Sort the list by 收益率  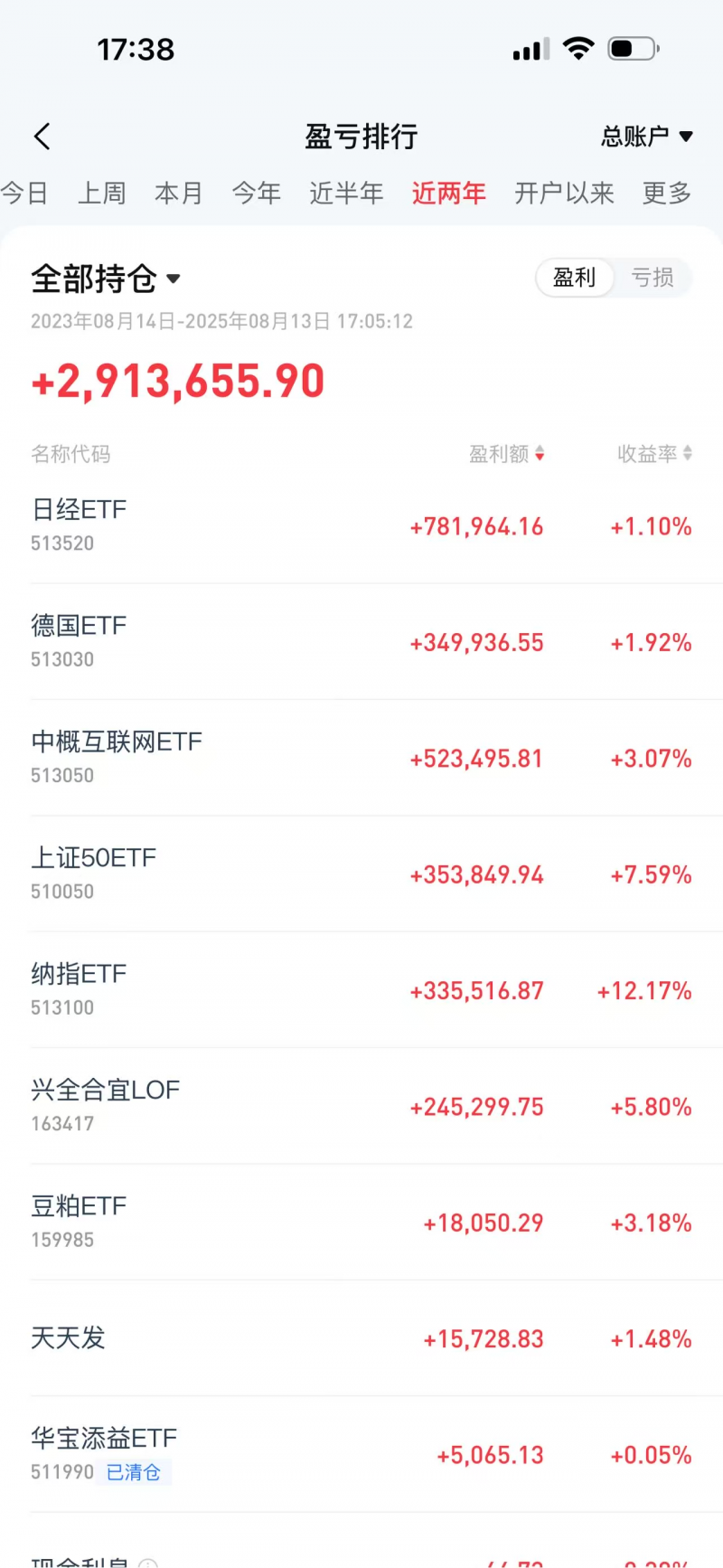pos(654,454)
